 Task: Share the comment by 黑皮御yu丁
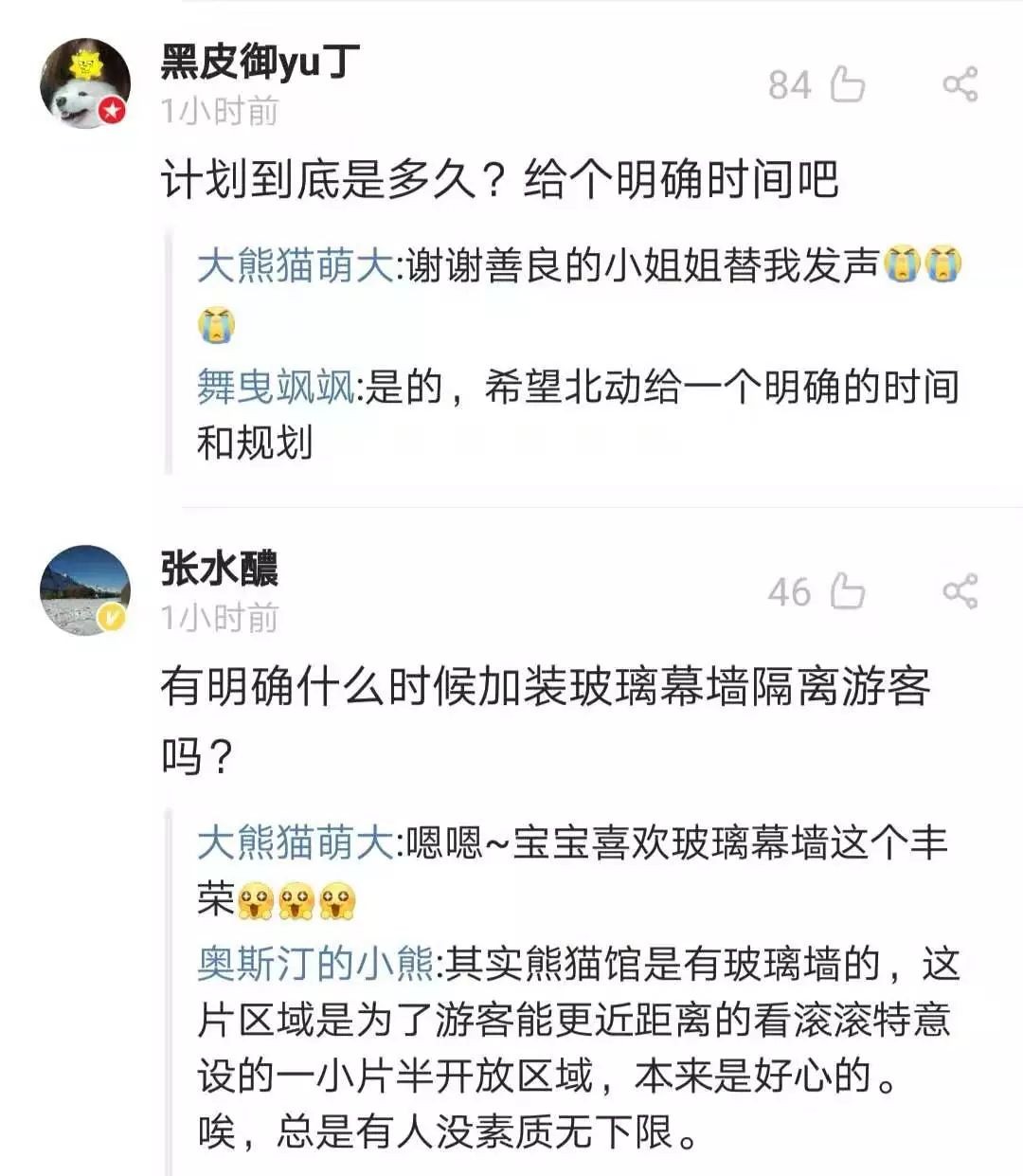tap(960, 84)
